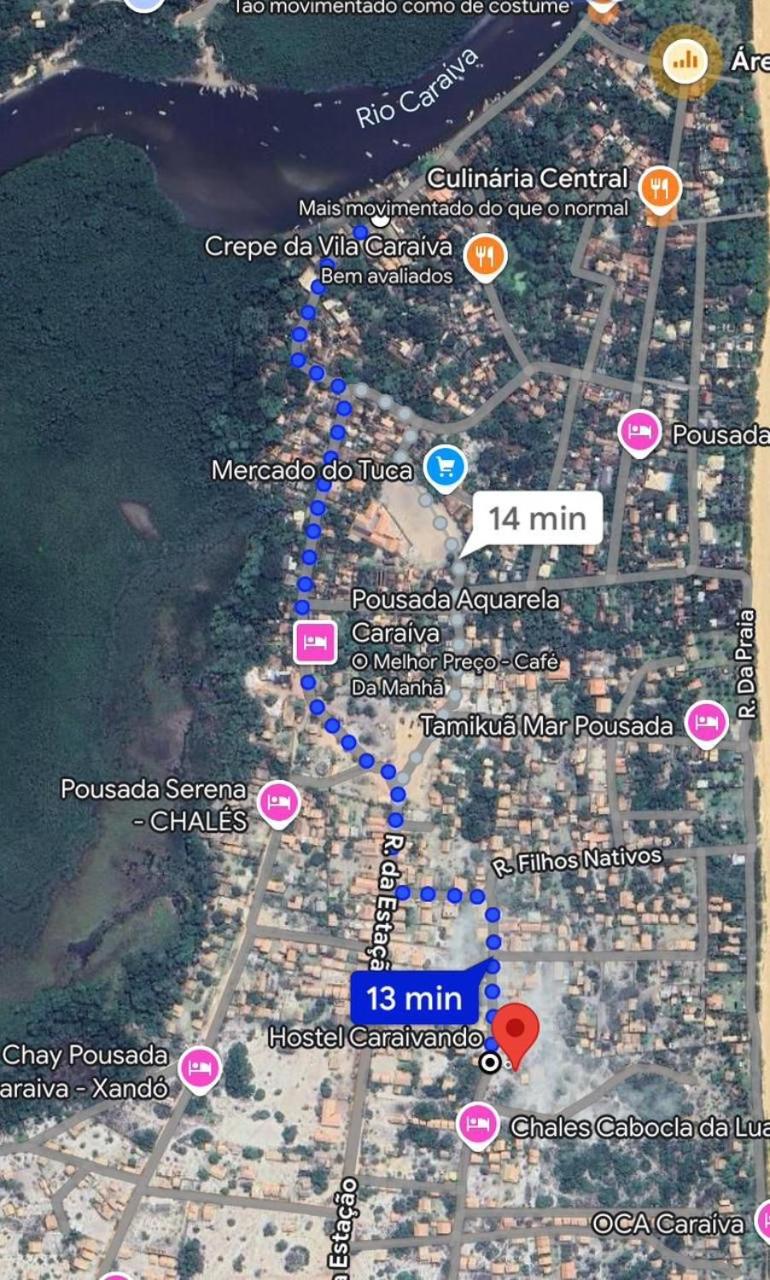Choose the alternate 14 min route

coord(537,518)
